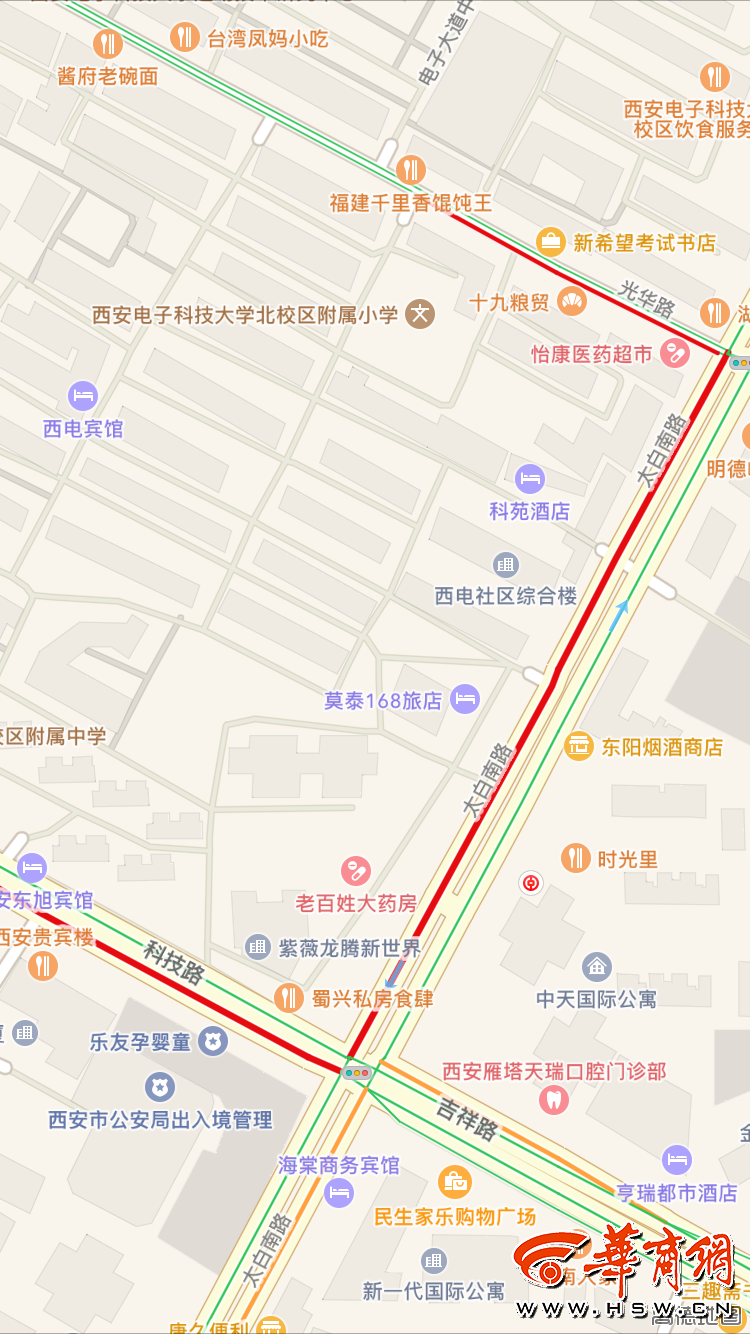Image resolution: width=750 pixels, height=1334 pixels.
Task: Select the 台湾凤妈小吃 restaurant marker
Action: (185, 38)
